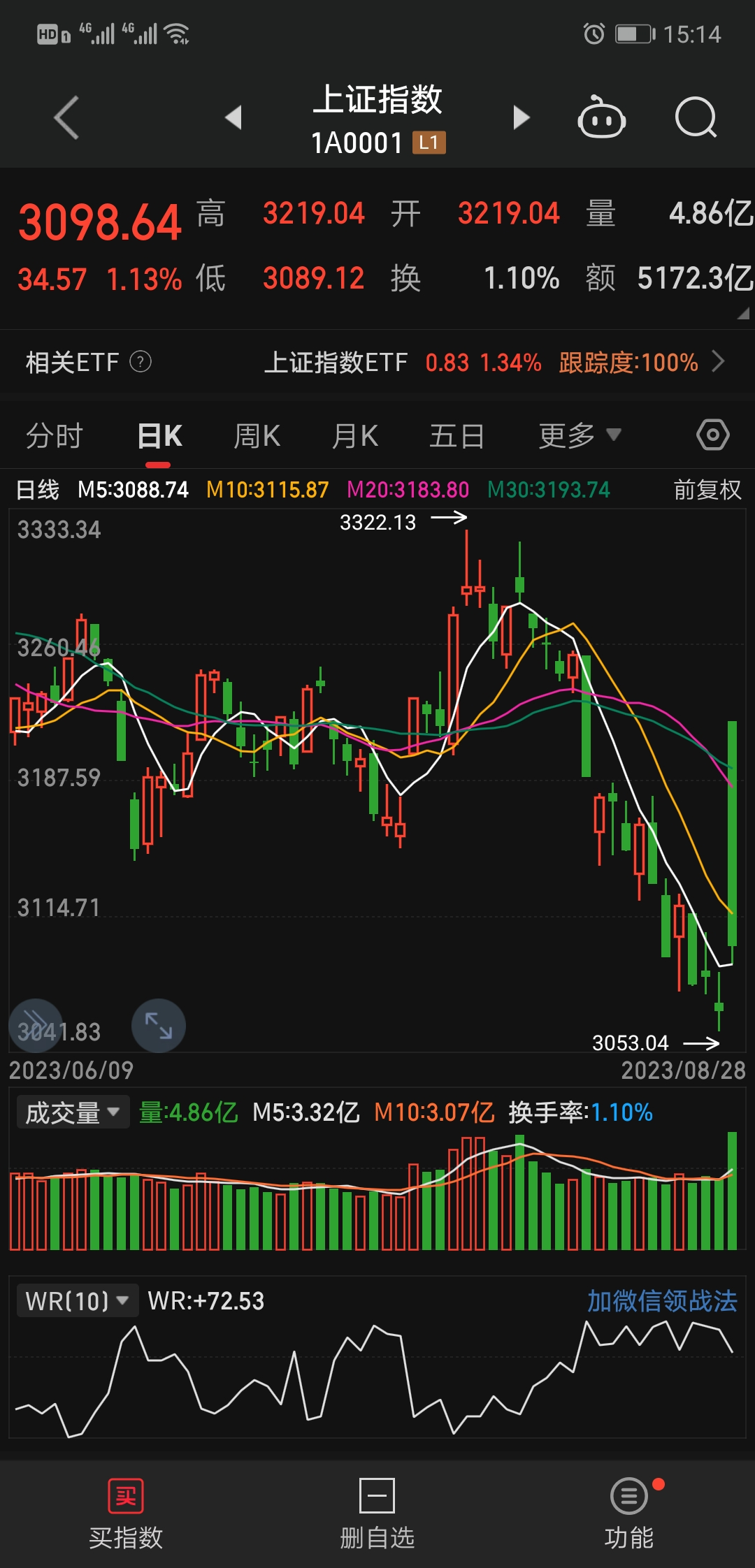755x1568 pixels.
Task: Switch to the 五日 tab
Action: [456, 436]
